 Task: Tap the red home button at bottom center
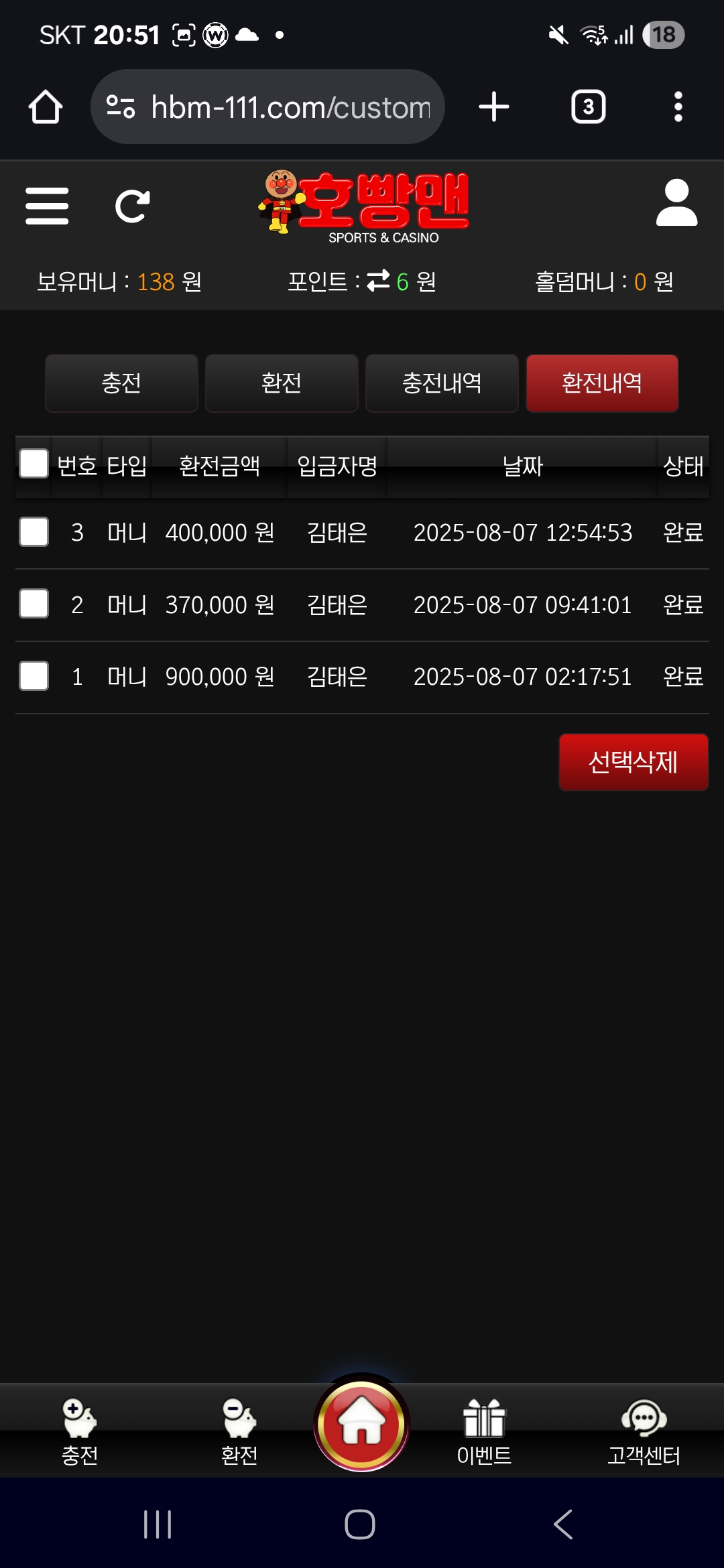(362, 1423)
